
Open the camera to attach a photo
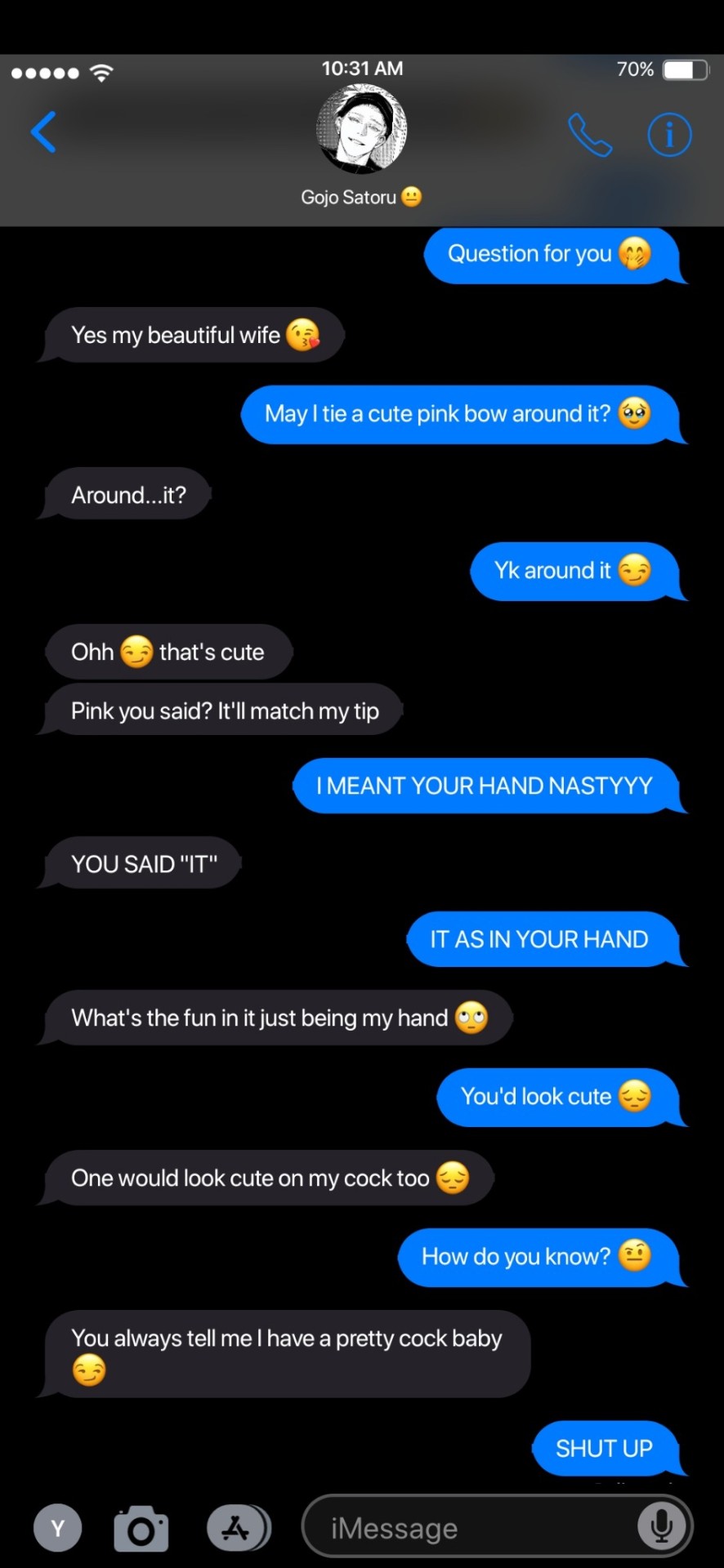pyautogui.click(x=141, y=1528)
